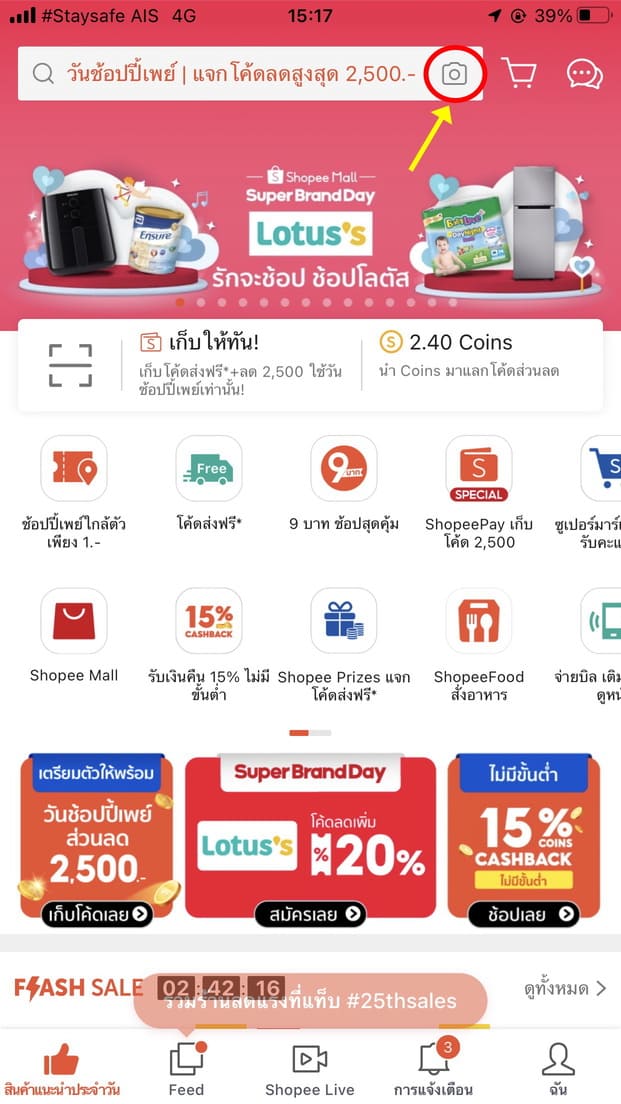Open the shopping cart

pyautogui.click(x=518, y=74)
